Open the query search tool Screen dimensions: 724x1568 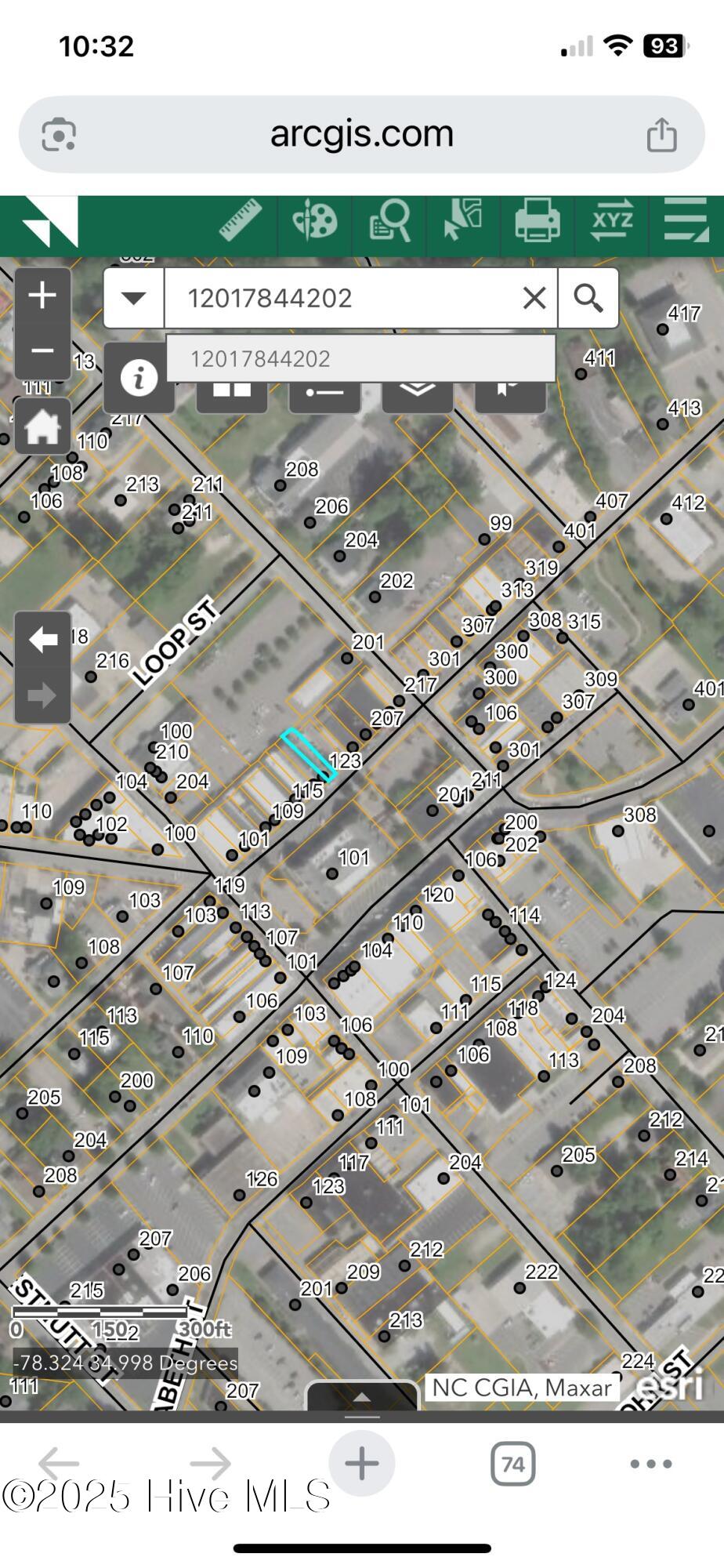pyautogui.click(x=389, y=222)
